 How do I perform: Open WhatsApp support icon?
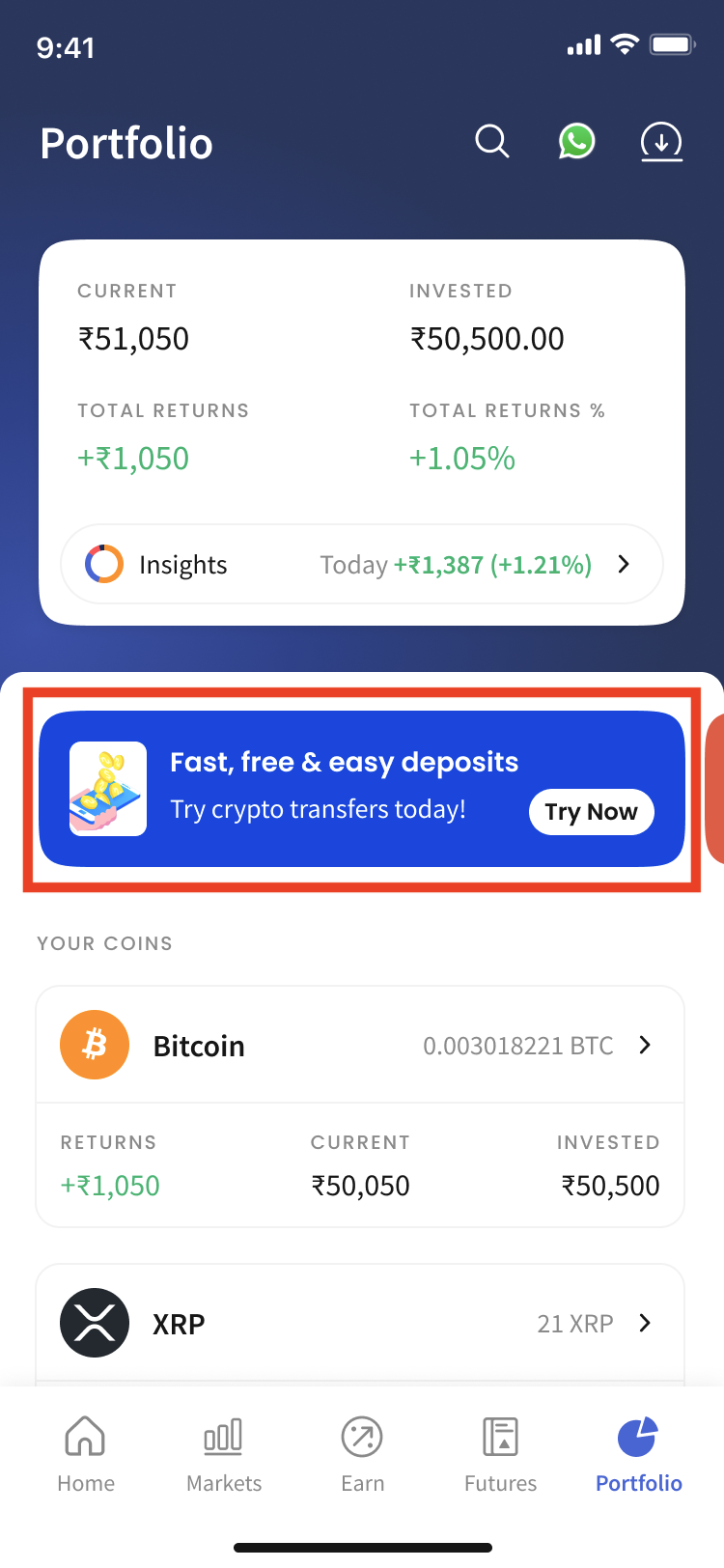click(x=576, y=142)
